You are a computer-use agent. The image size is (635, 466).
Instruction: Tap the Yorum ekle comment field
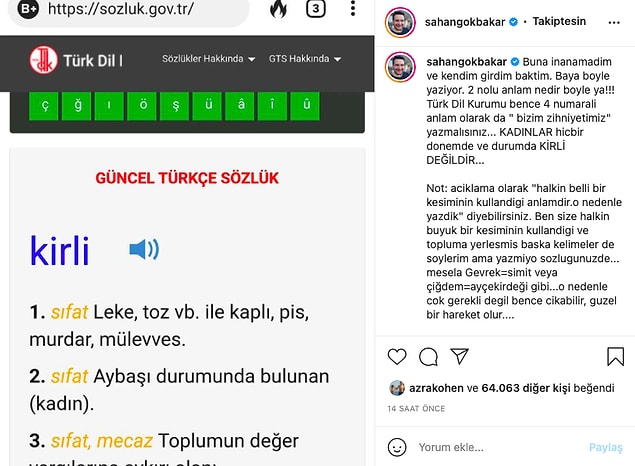coord(490,447)
